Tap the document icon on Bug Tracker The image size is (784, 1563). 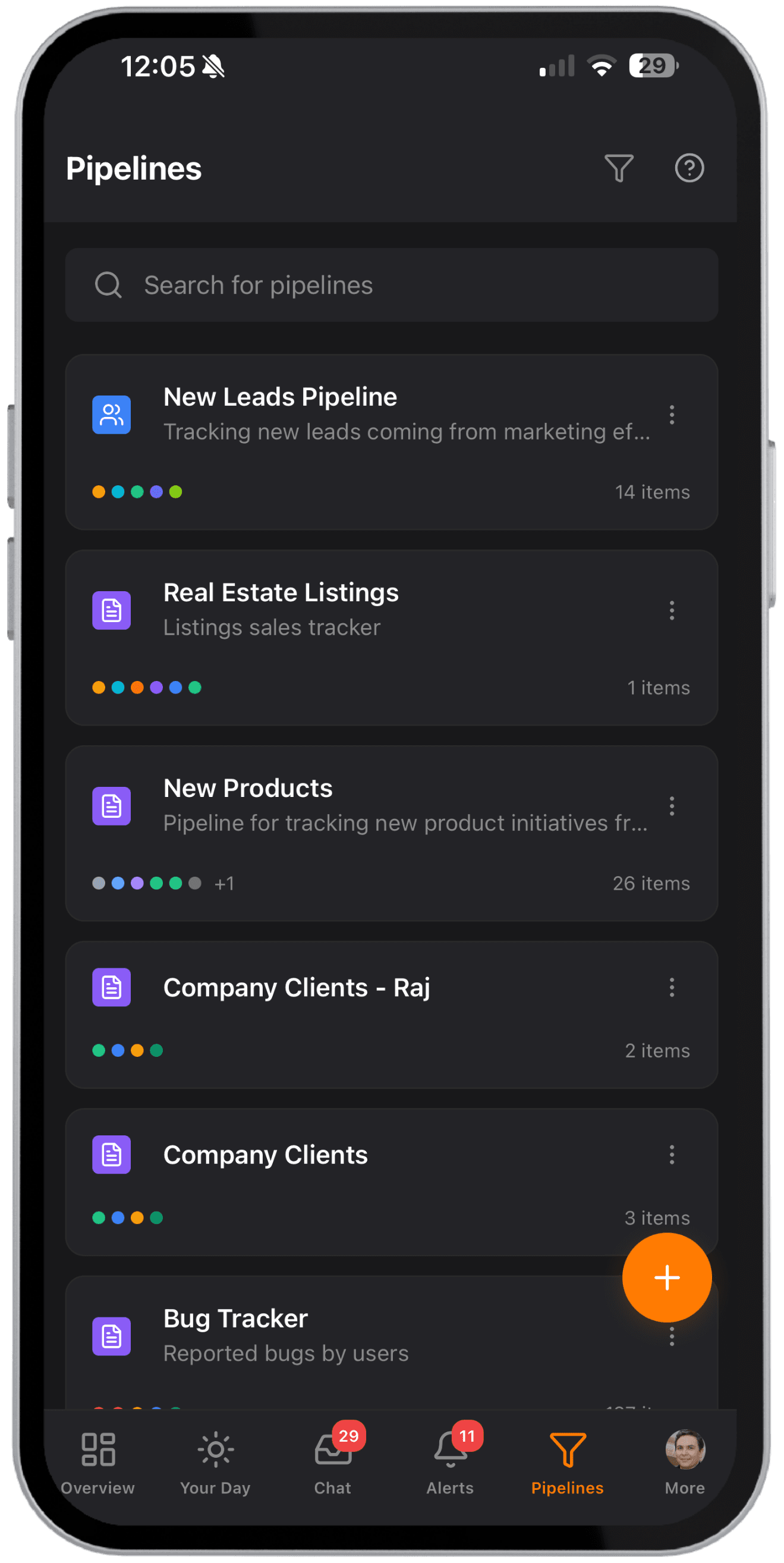[111, 1336]
